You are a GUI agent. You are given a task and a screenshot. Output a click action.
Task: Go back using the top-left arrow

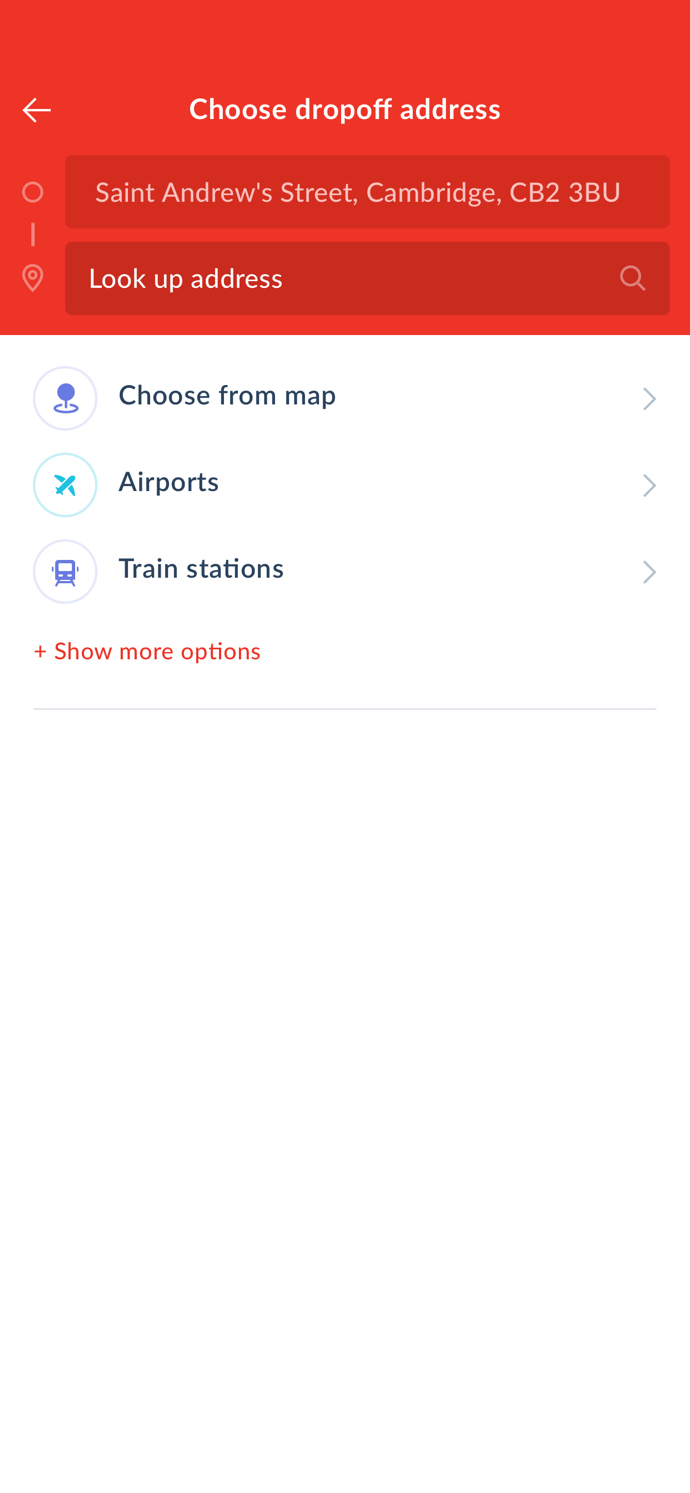click(x=37, y=110)
